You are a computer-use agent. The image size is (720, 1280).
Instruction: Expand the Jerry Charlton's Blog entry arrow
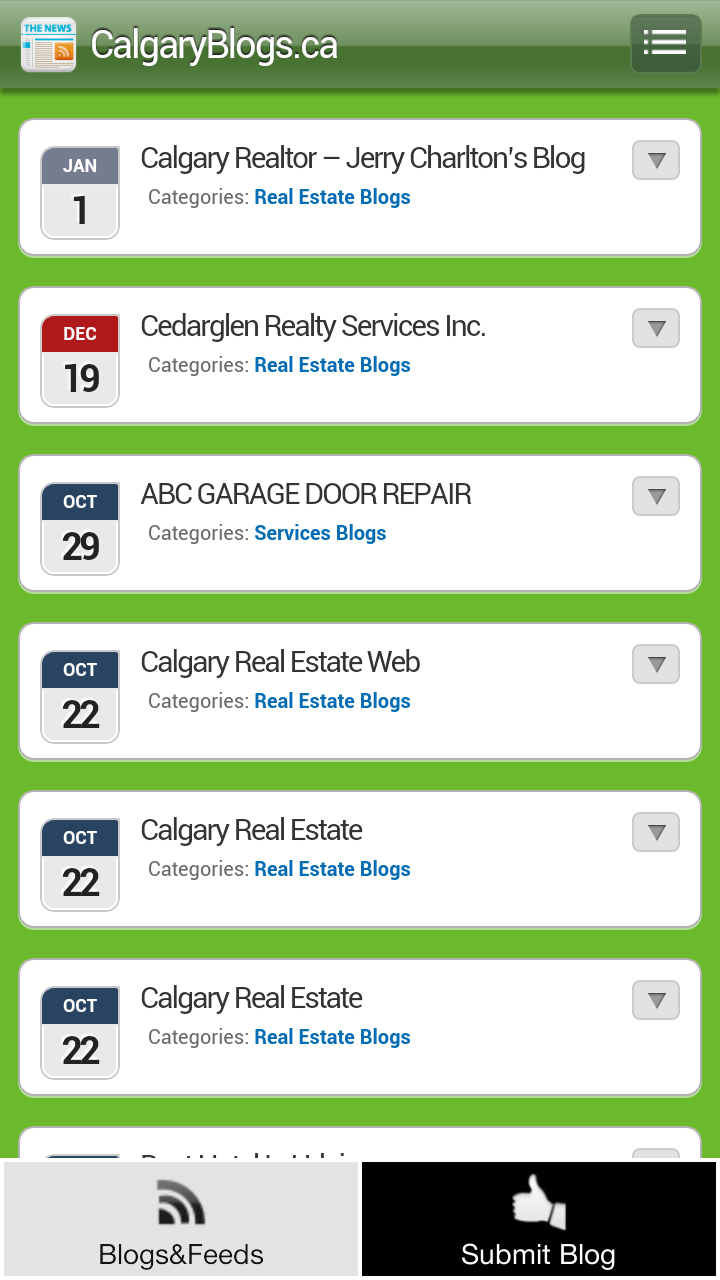coord(656,160)
